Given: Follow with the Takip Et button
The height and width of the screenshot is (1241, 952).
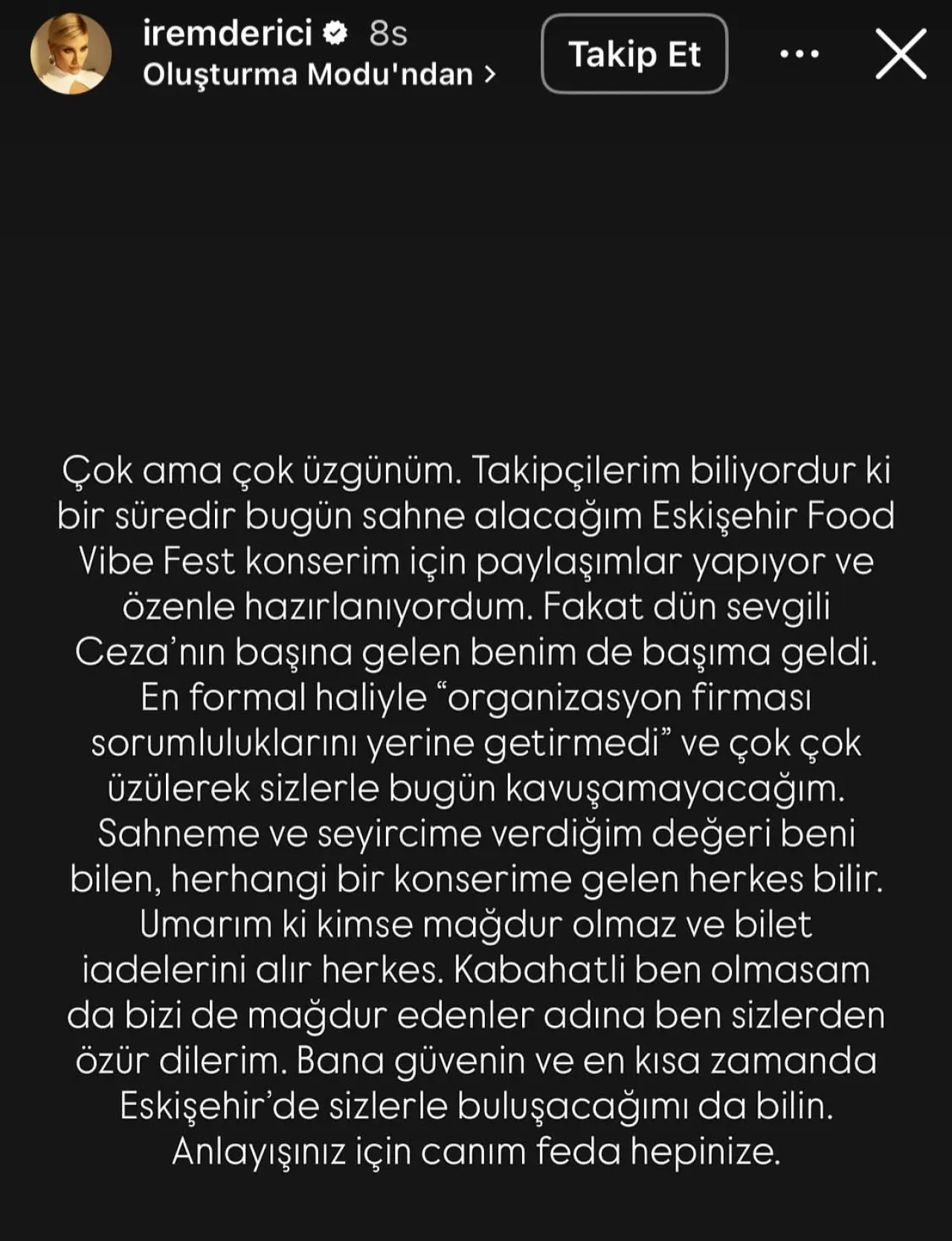Looking at the screenshot, I should click(634, 54).
